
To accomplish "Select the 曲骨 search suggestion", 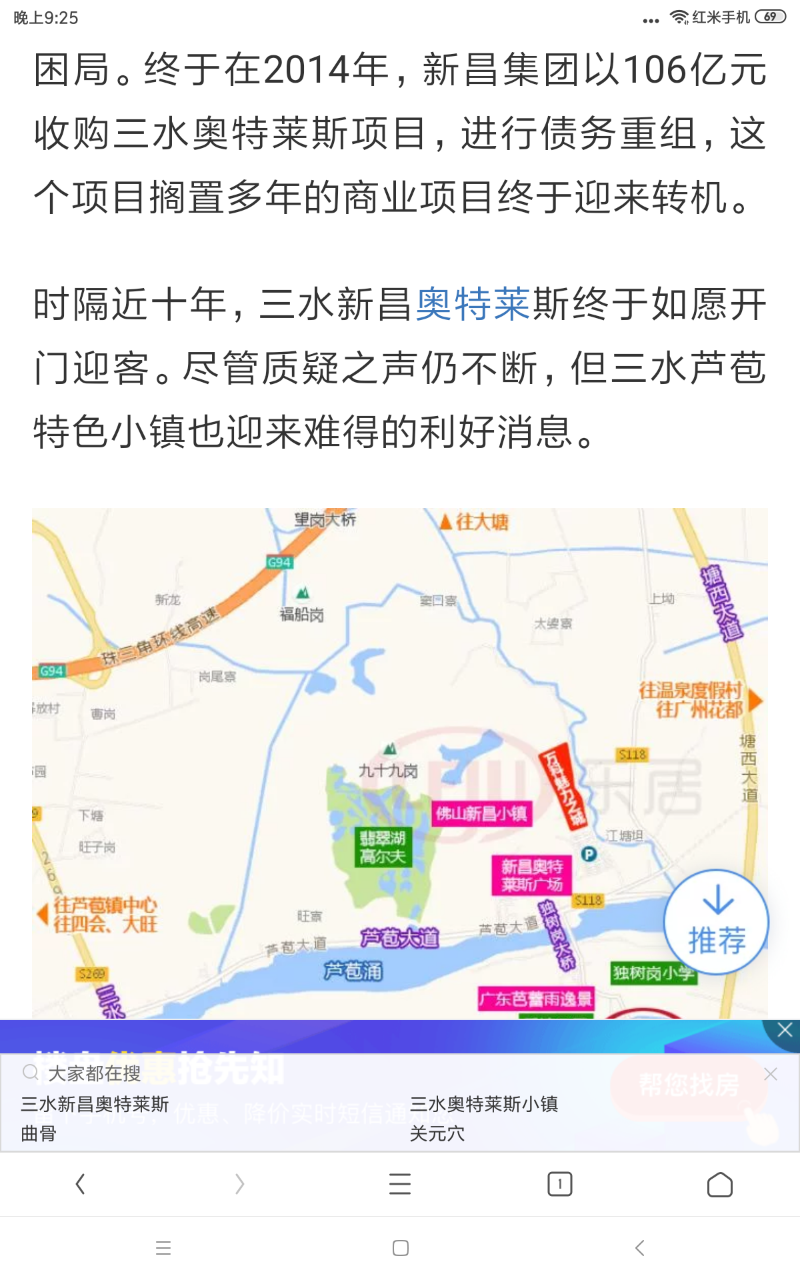I will 39,1134.
